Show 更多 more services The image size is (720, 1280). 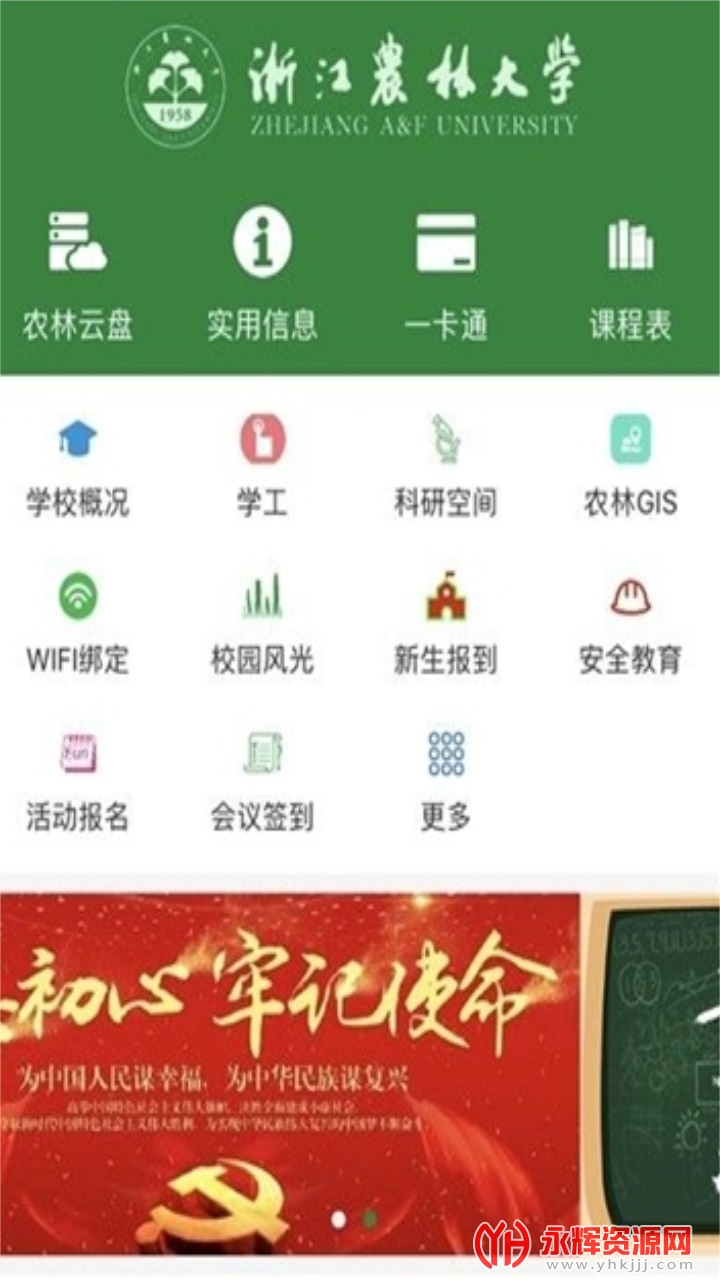click(x=446, y=780)
